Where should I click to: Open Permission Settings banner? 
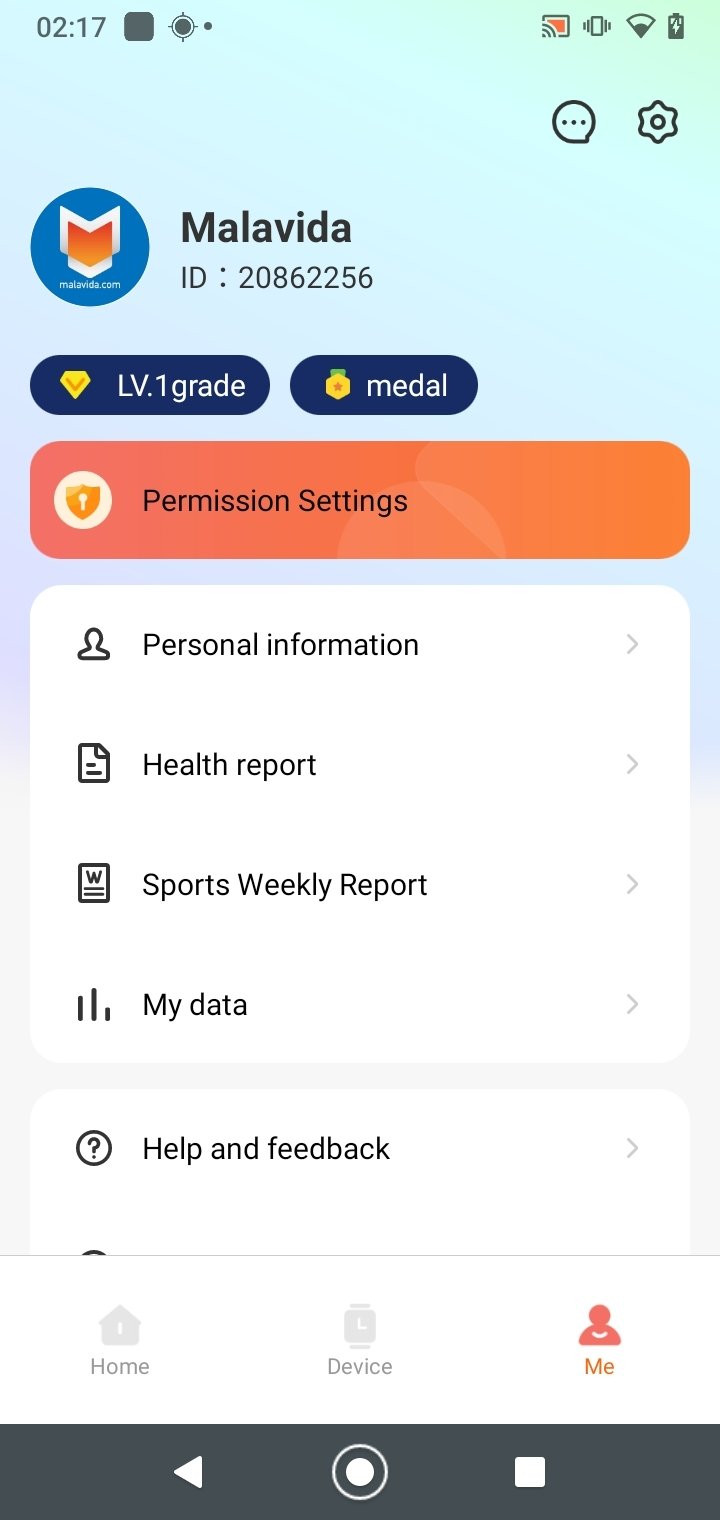[360, 500]
